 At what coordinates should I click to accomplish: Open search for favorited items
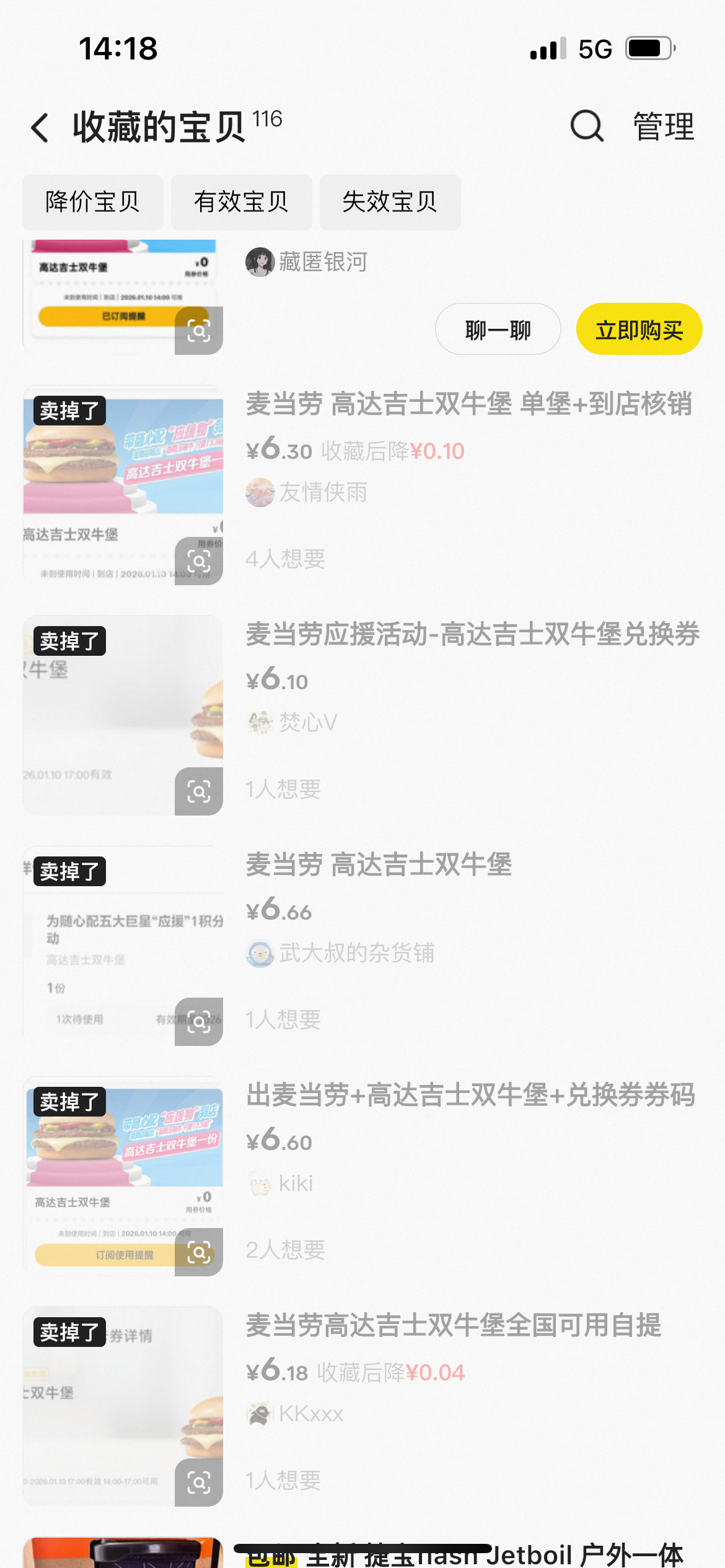[x=586, y=126]
